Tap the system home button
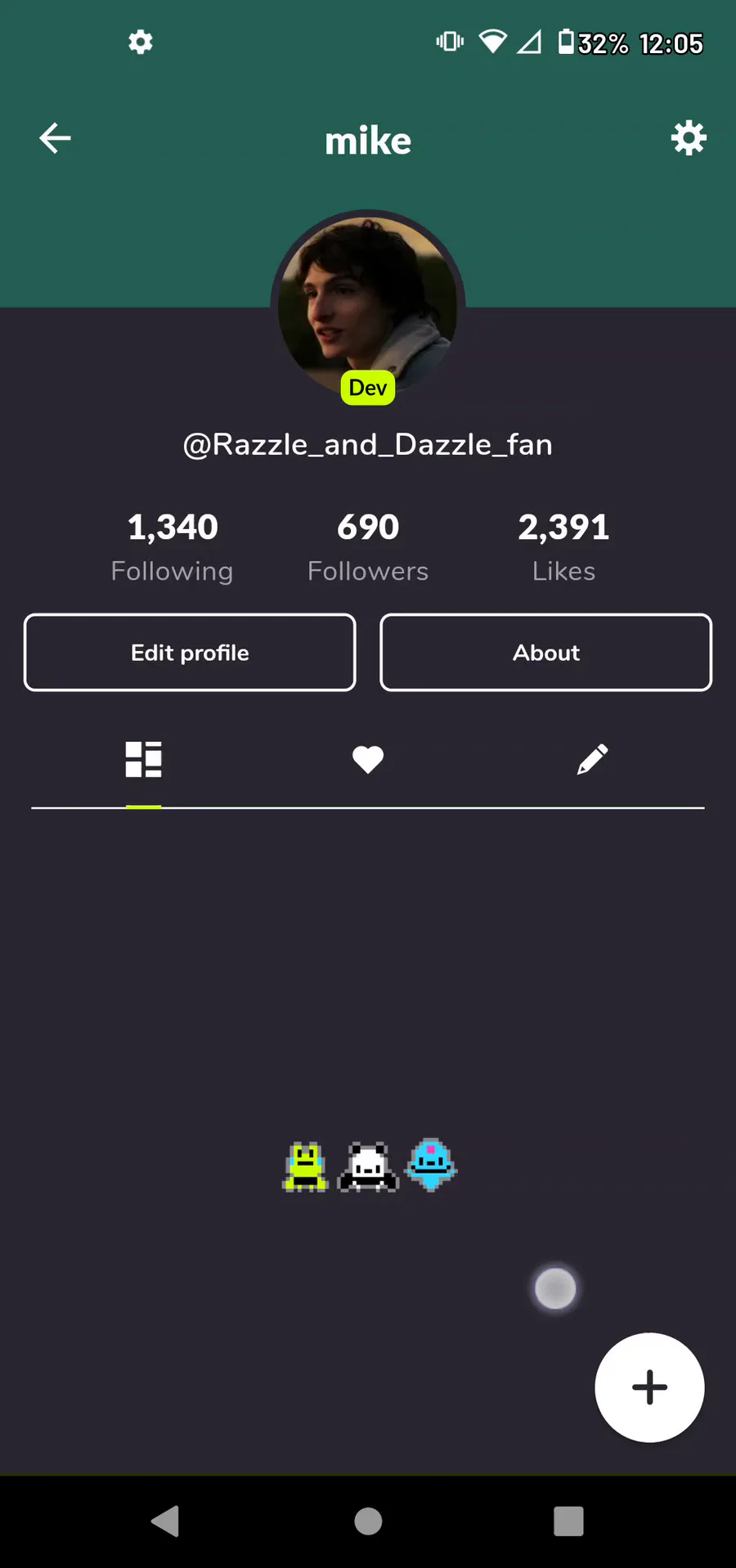736x1568 pixels. click(368, 1521)
